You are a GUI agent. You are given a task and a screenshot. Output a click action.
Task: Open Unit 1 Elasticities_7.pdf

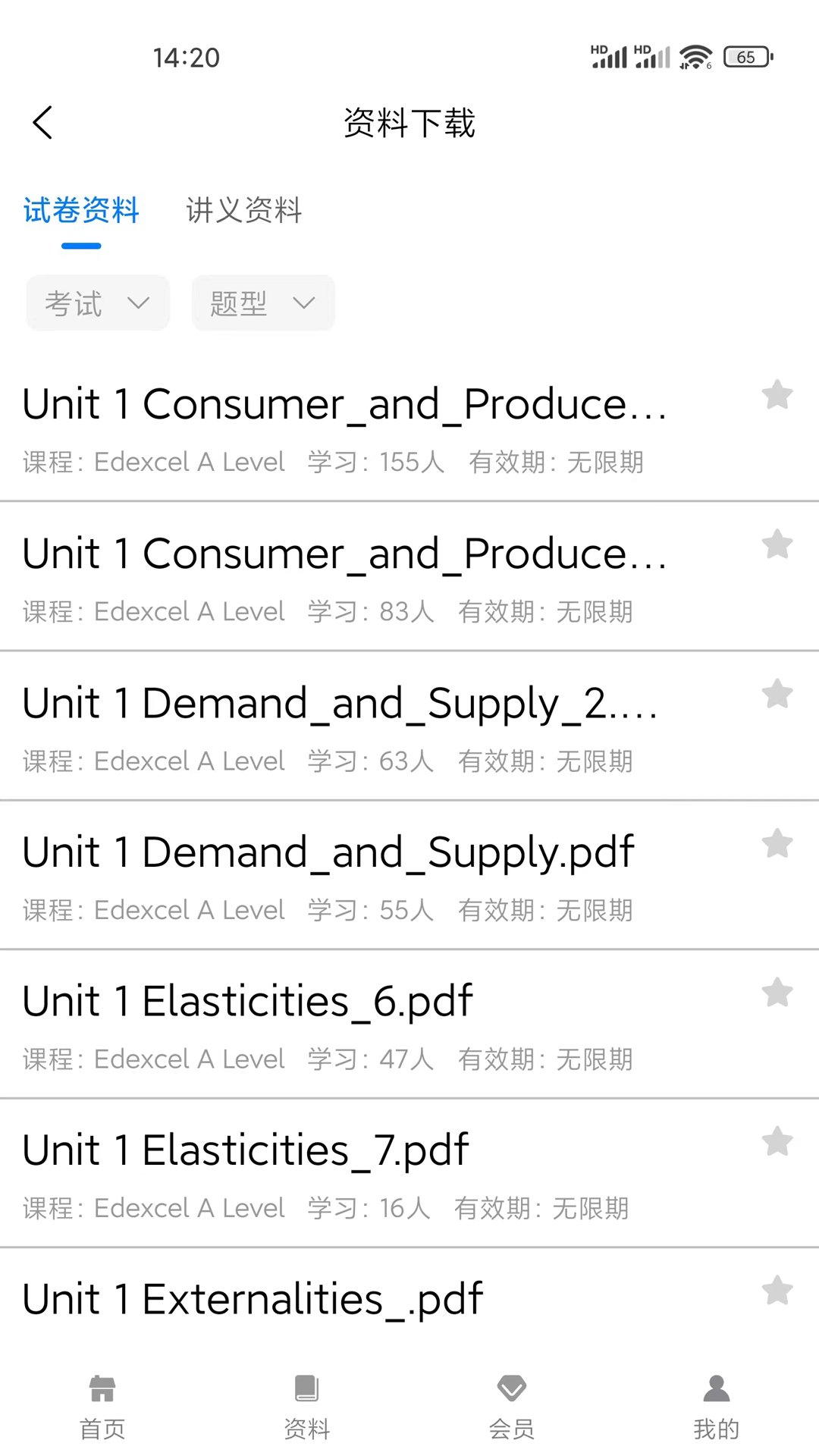pos(245,1150)
